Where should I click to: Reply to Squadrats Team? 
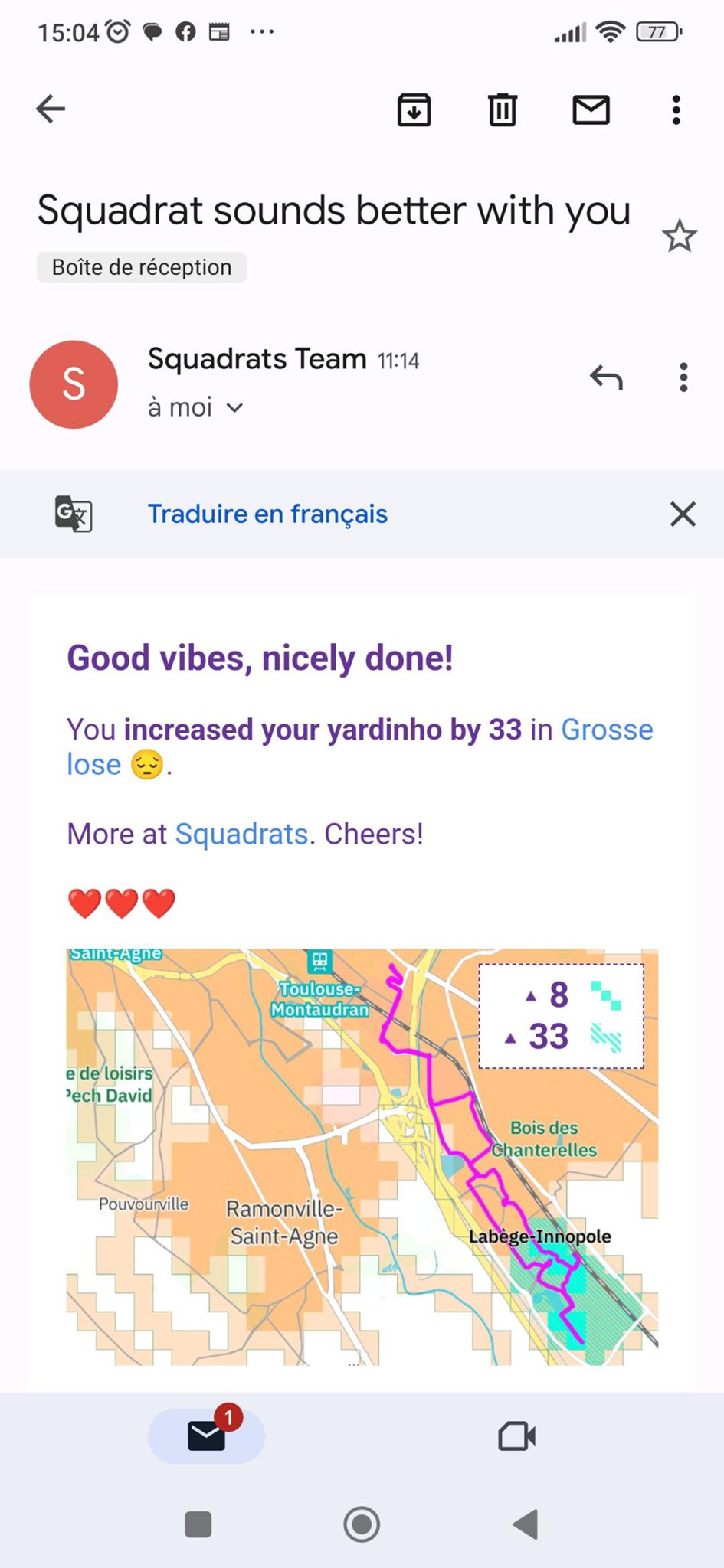click(x=606, y=377)
